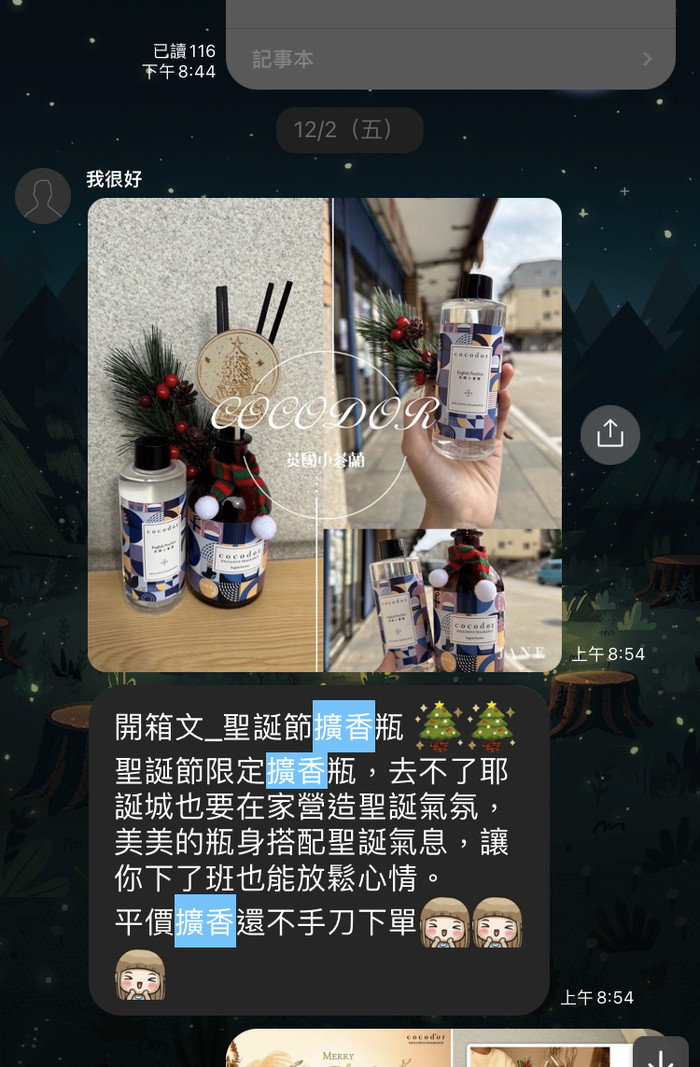
Task: View profile avatar of 我很好
Action: click(43, 196)
